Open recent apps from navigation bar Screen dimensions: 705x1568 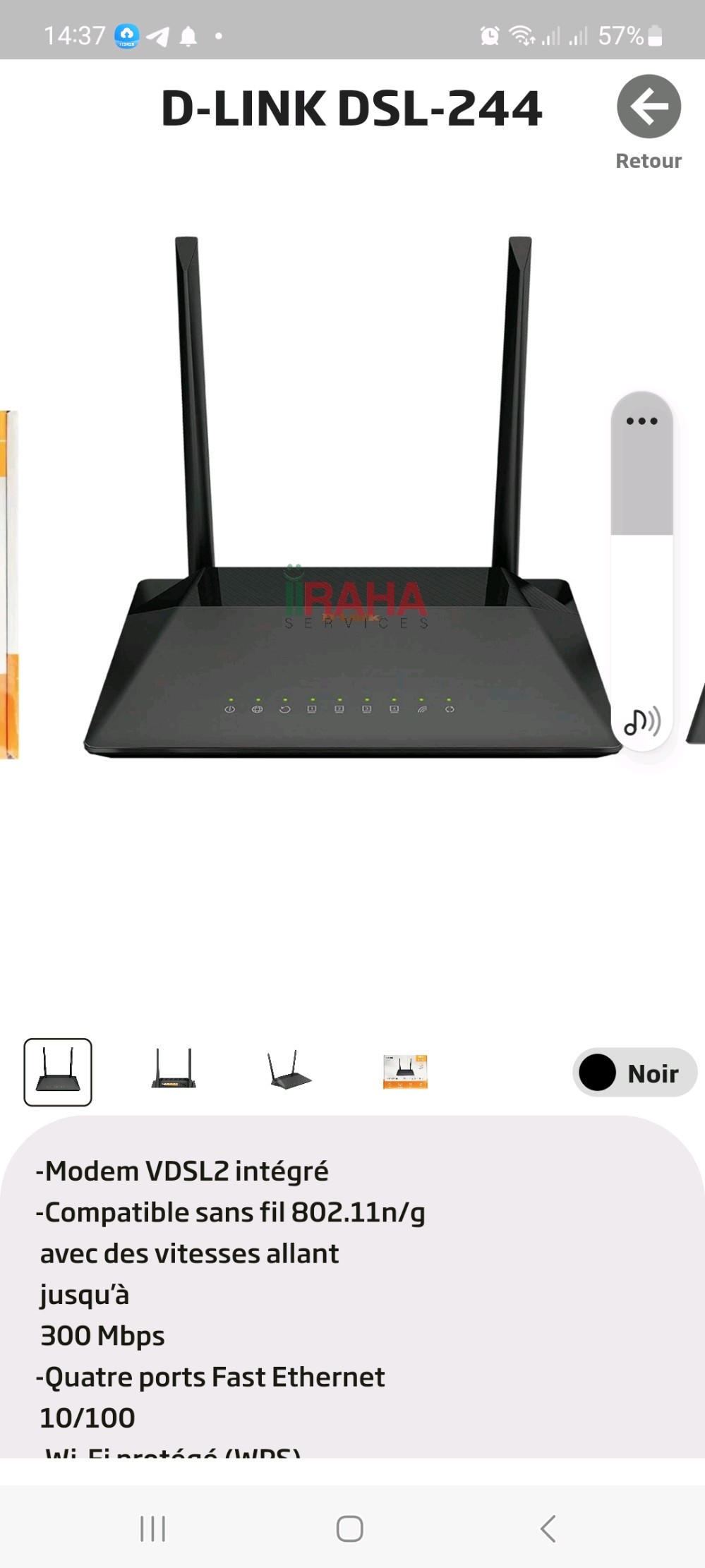tap(152, 1528)
